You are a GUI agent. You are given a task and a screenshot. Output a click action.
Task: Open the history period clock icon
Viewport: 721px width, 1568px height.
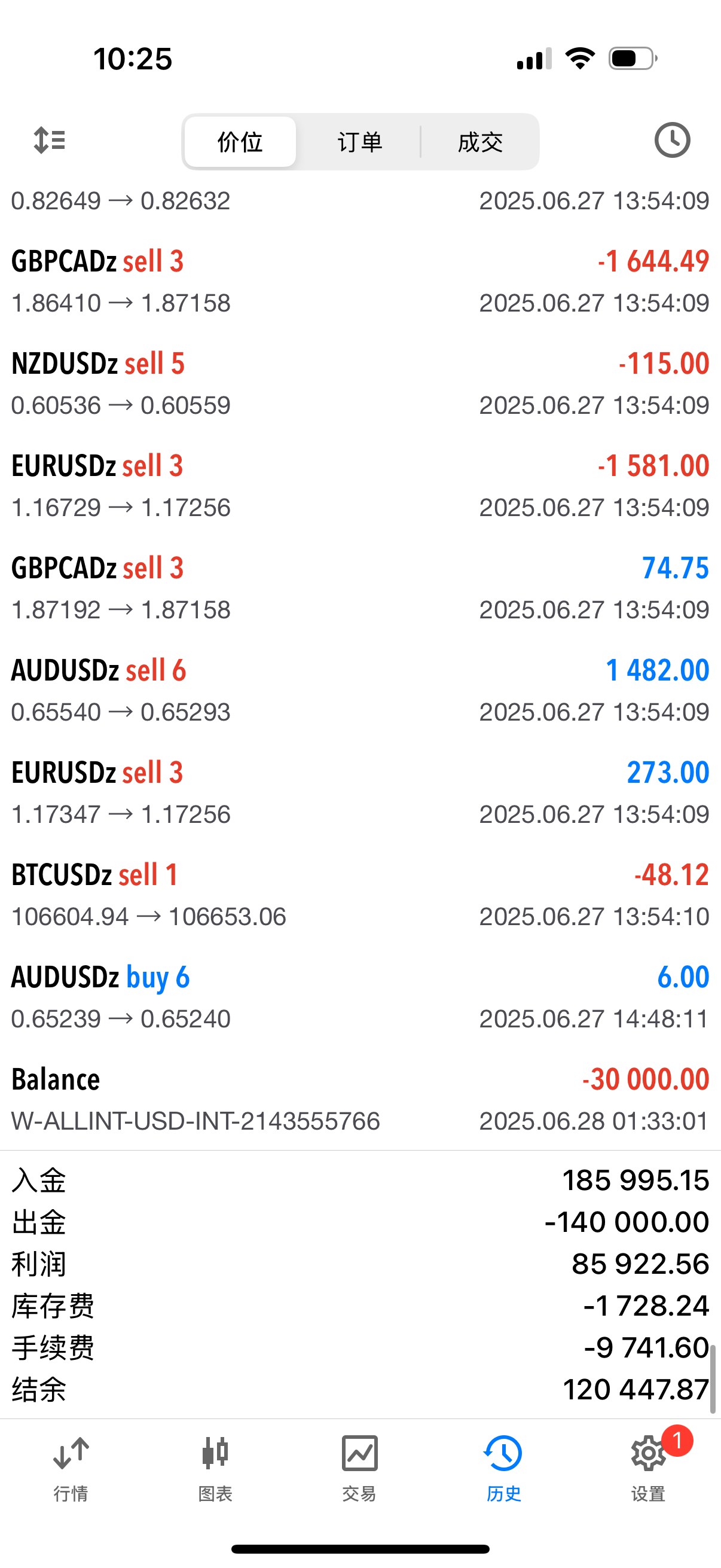pyautogui.click(x=672, y=141)
